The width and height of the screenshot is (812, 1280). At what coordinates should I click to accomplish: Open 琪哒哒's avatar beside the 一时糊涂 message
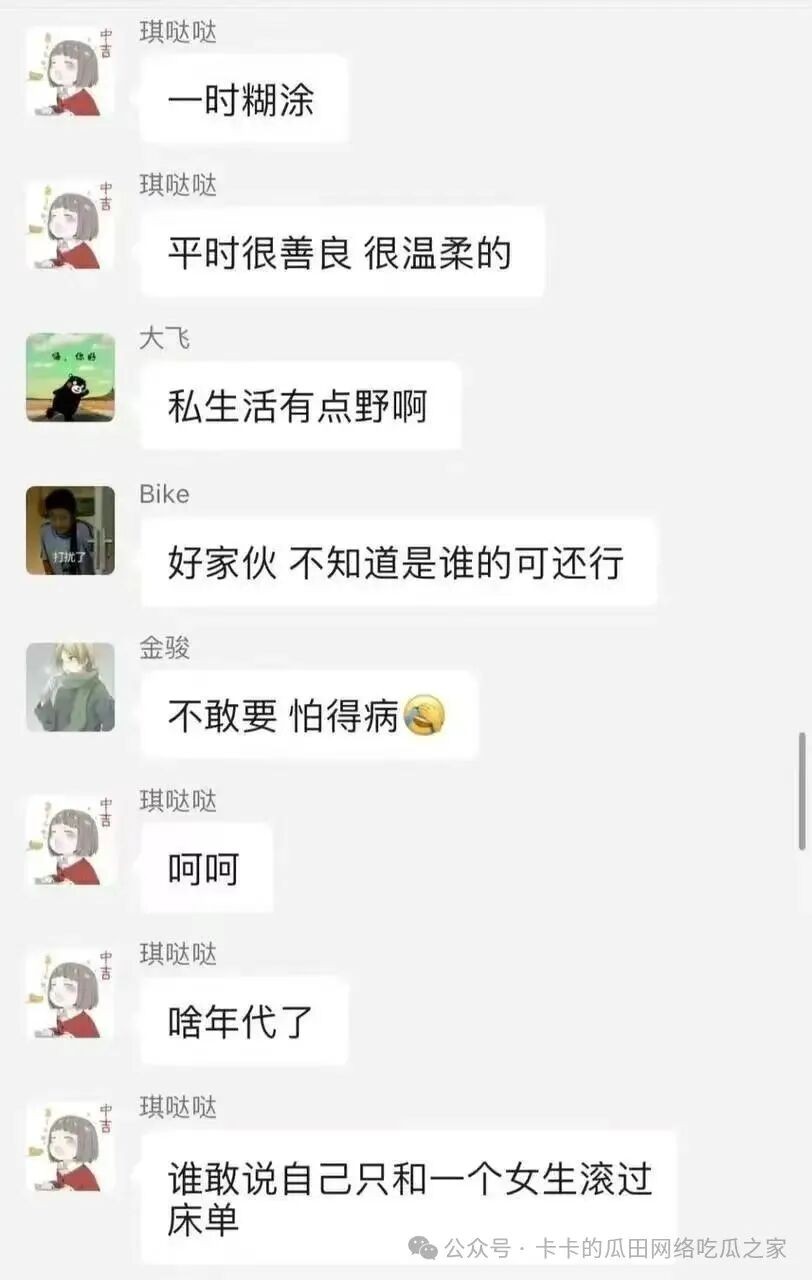pos(70,71)
